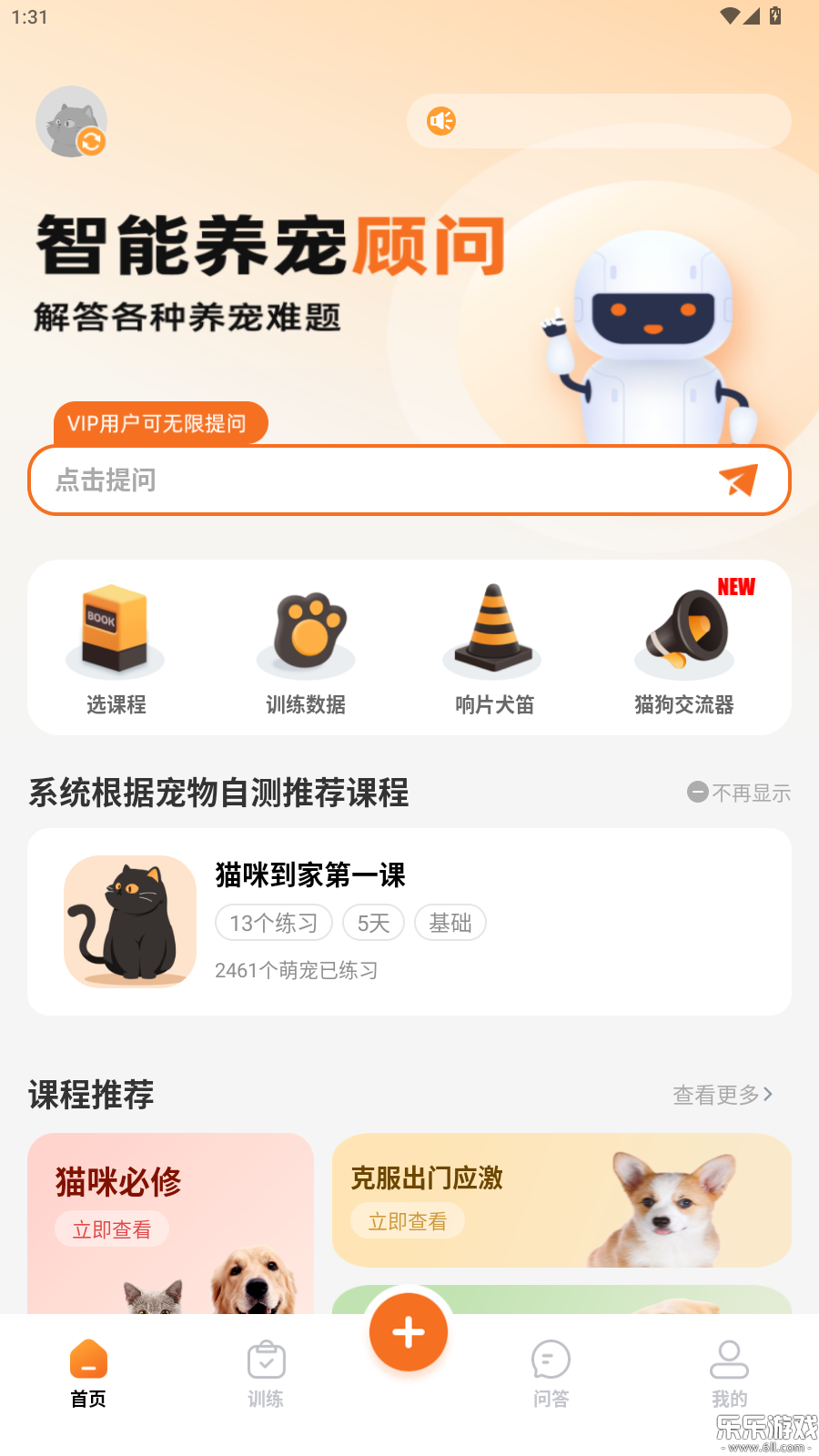Image resolution: width=819 pixels, height=1456 pixels.
Task: Tap the send arrow in the question box
Action: click(739, 480)
